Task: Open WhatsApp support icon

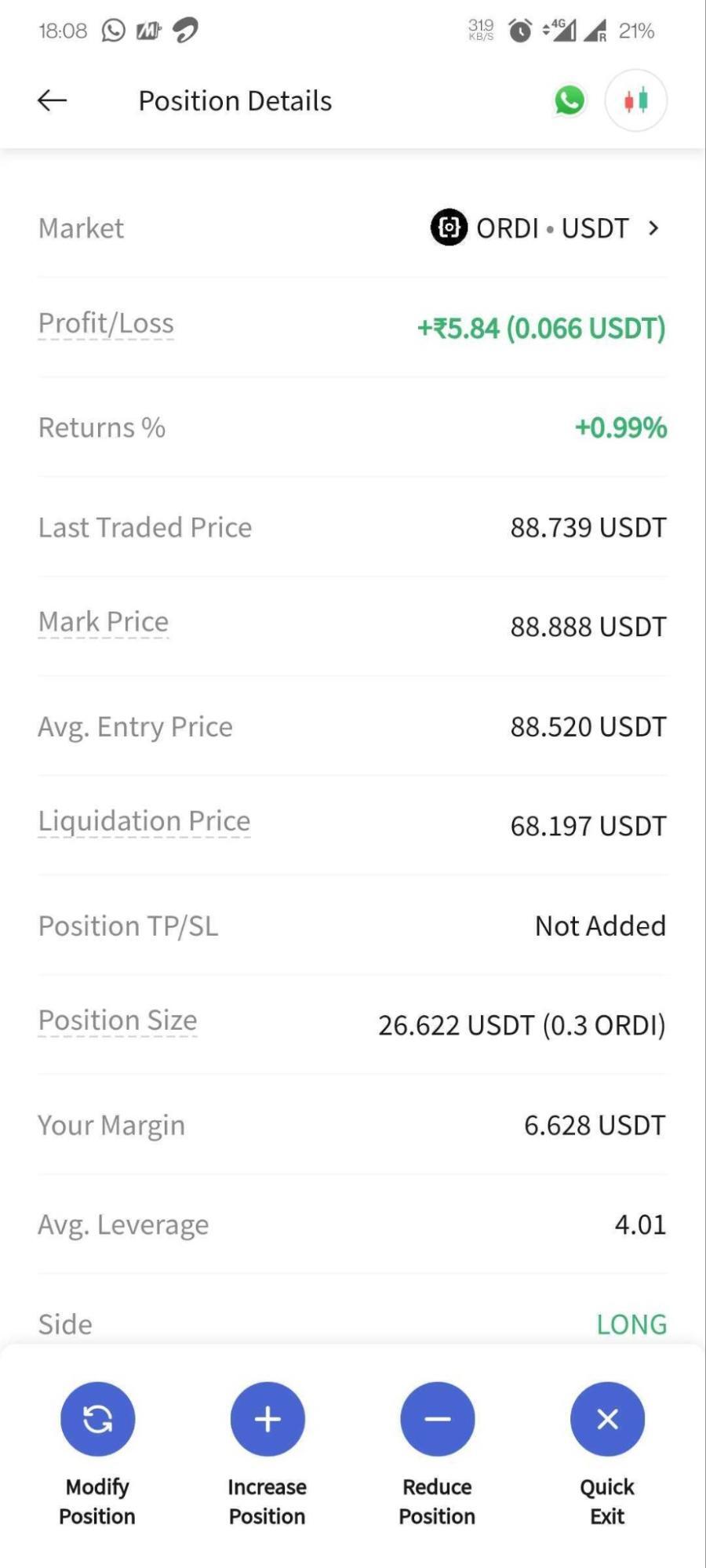Action: [x=570, y=100]
